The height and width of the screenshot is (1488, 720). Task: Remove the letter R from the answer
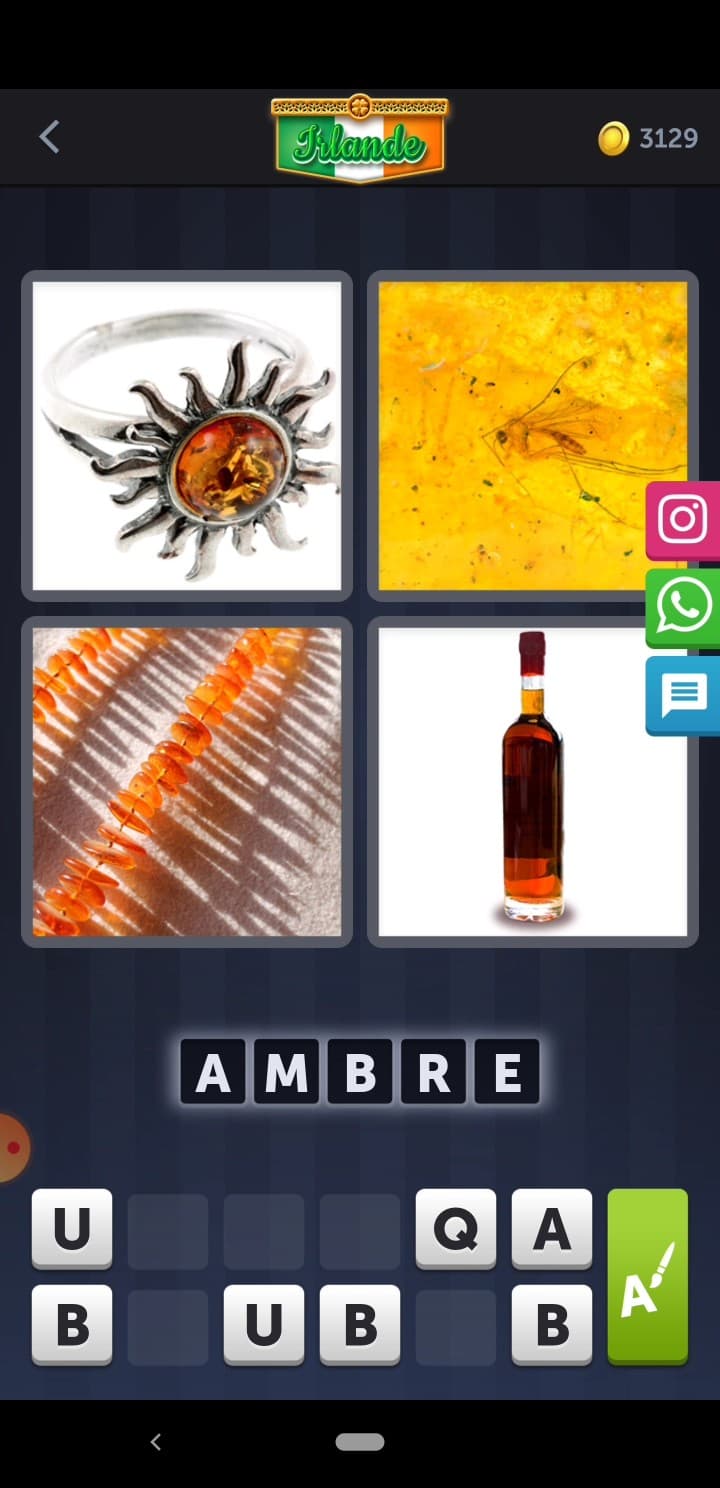(x=433, y=1072)
